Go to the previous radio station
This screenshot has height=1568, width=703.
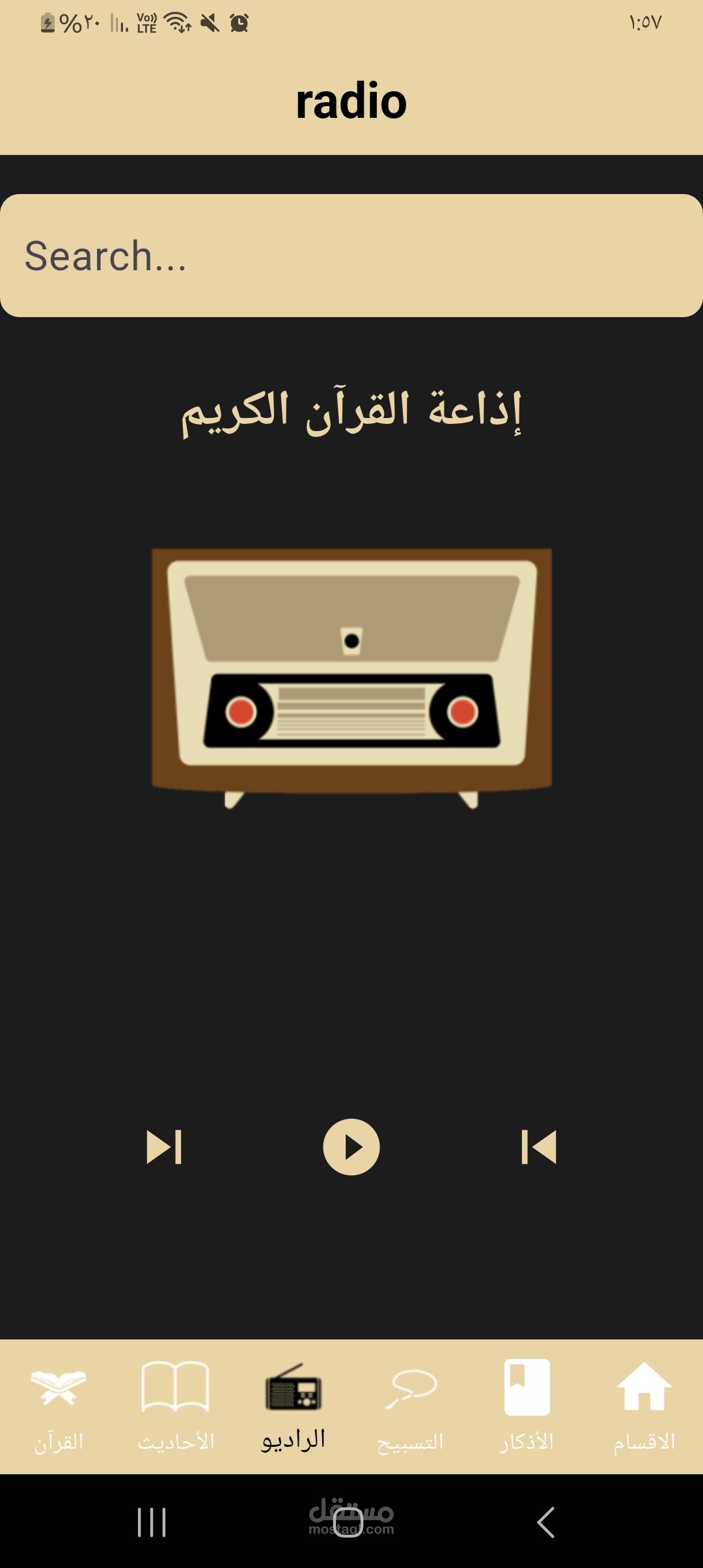point(539,1147)
